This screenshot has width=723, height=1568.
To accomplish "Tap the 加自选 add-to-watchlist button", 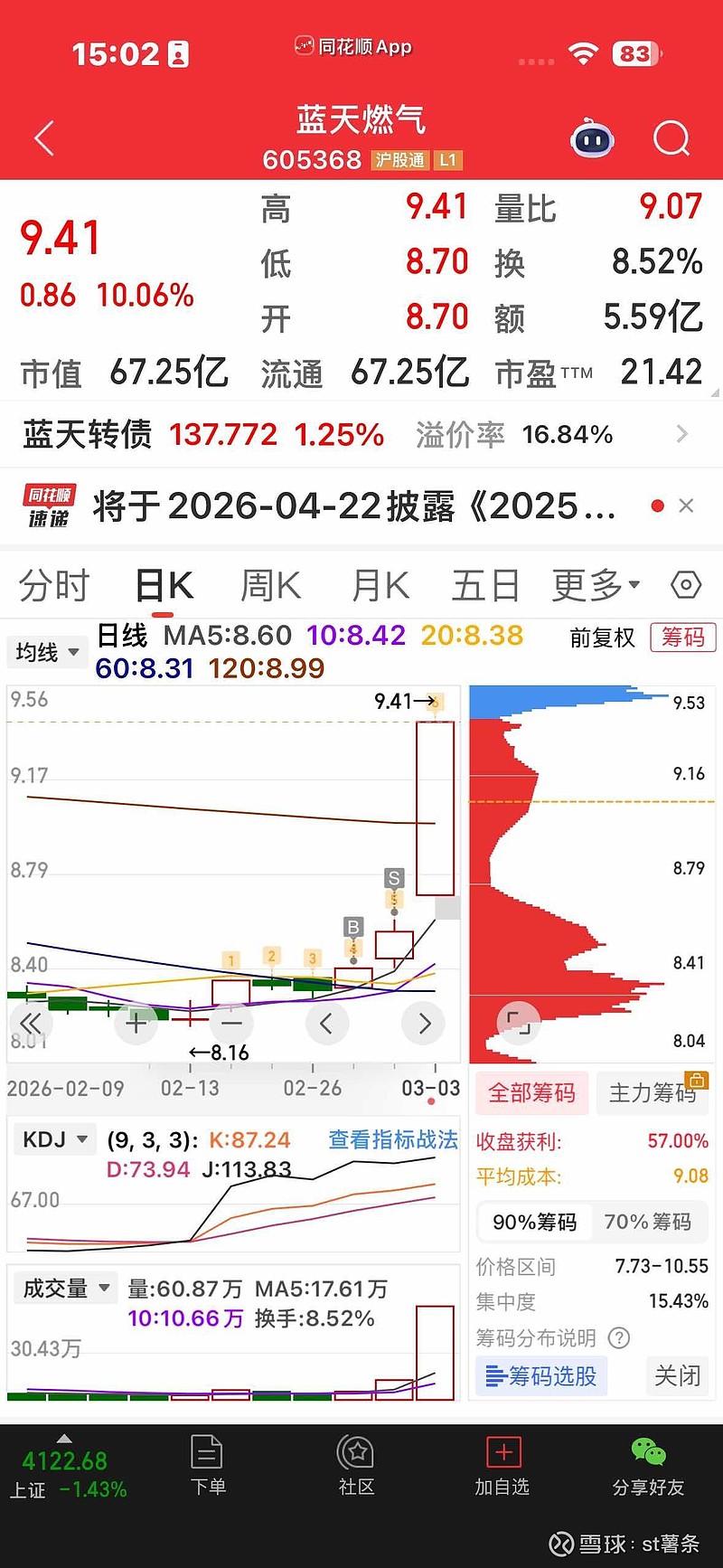I will tap(502, 1465).
